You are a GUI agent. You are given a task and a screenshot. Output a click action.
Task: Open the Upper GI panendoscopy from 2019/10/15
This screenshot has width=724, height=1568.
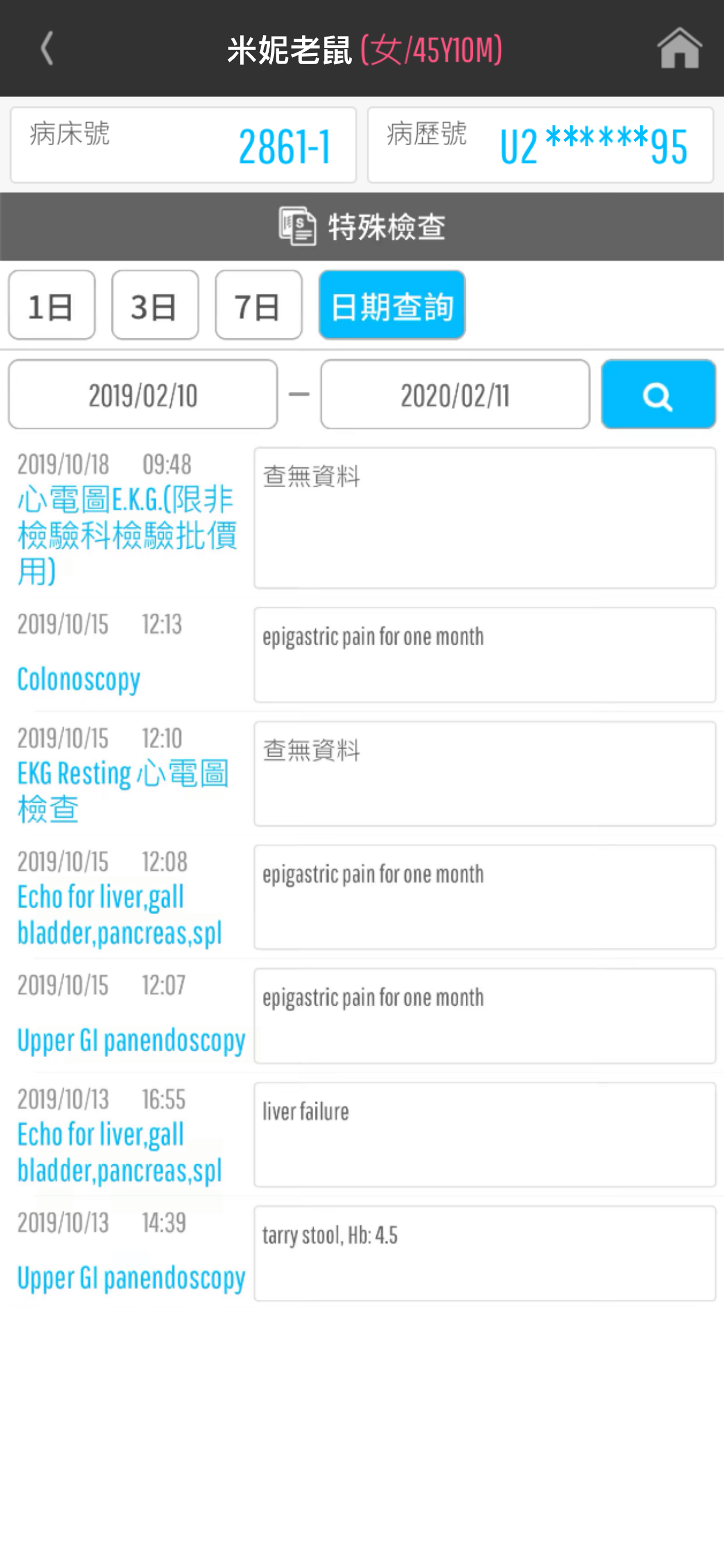(131, 1039)
